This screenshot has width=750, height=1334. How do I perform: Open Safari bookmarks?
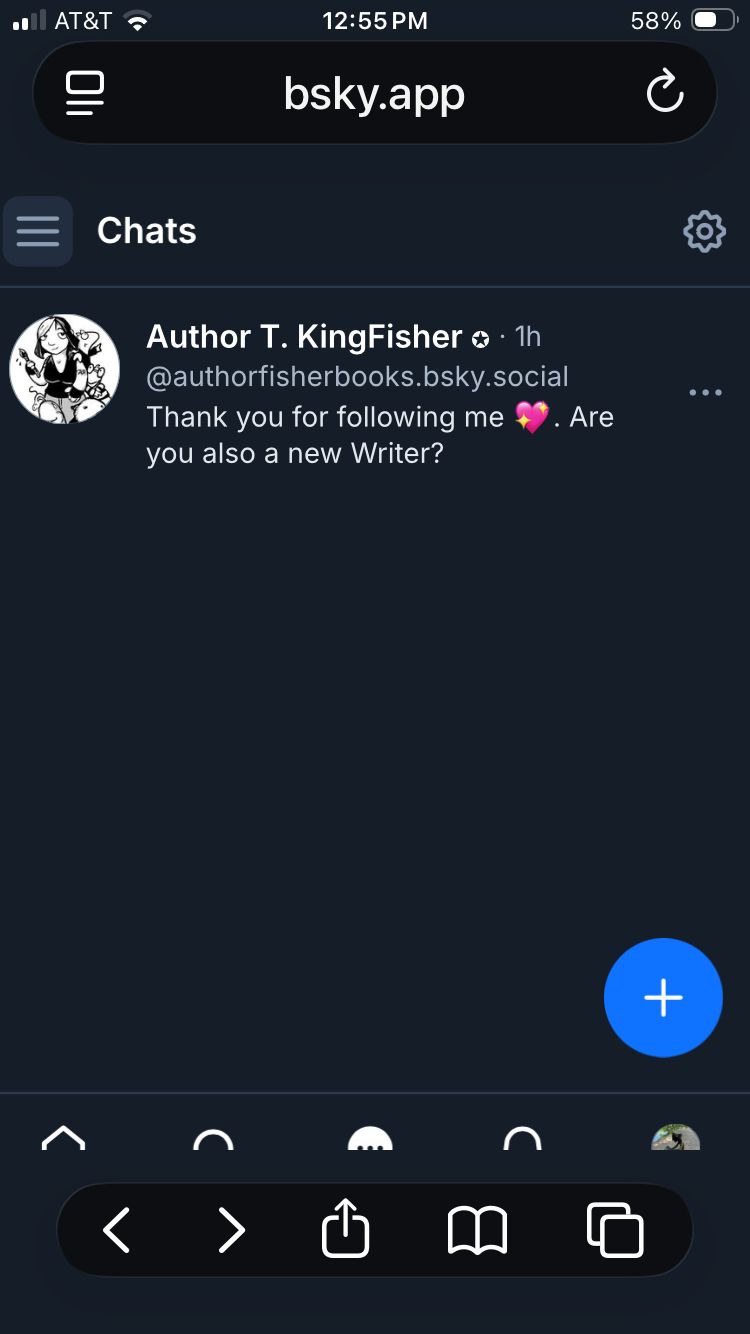477,1230
